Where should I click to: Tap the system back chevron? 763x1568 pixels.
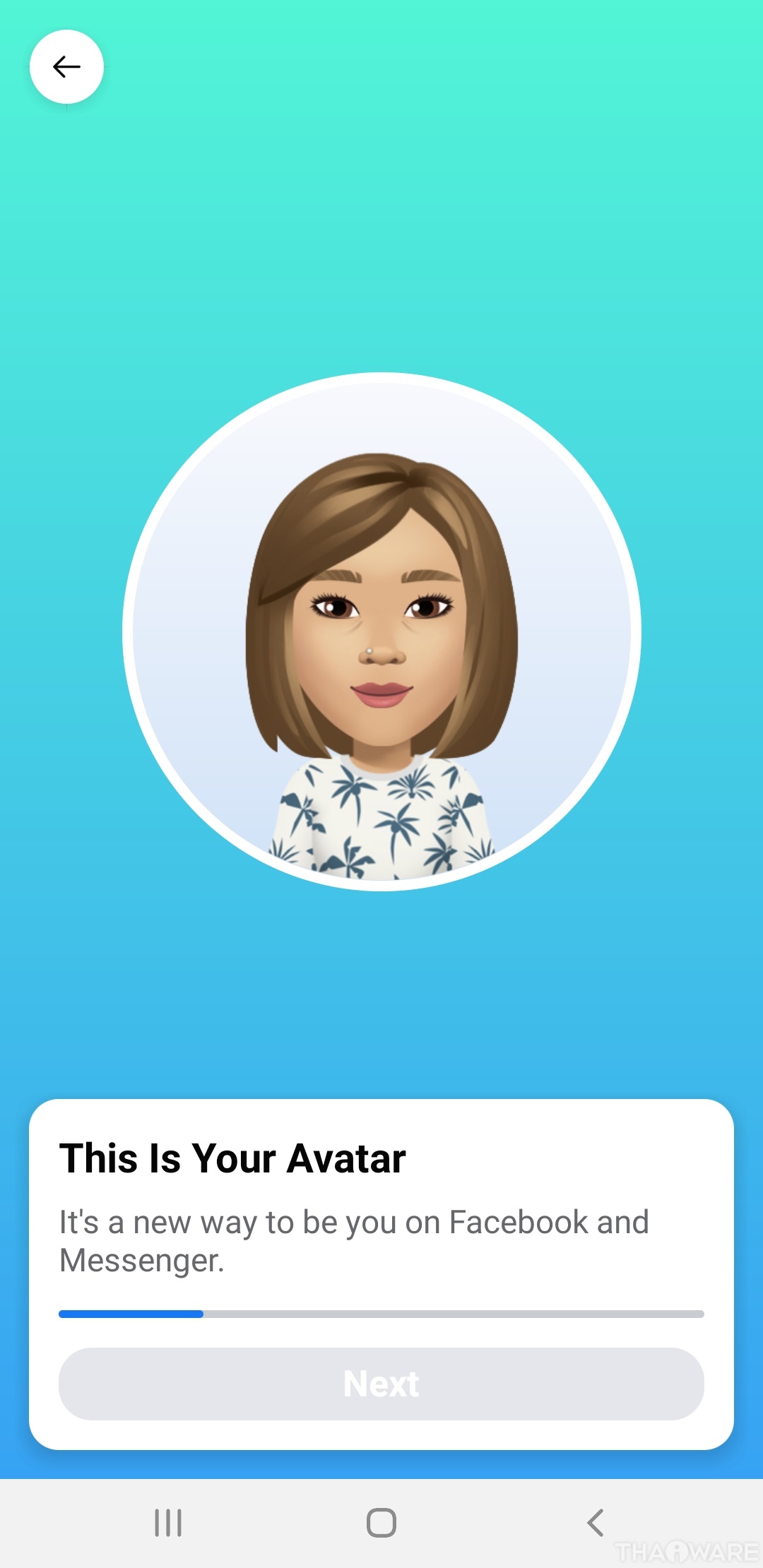(x=595, y=1522)
